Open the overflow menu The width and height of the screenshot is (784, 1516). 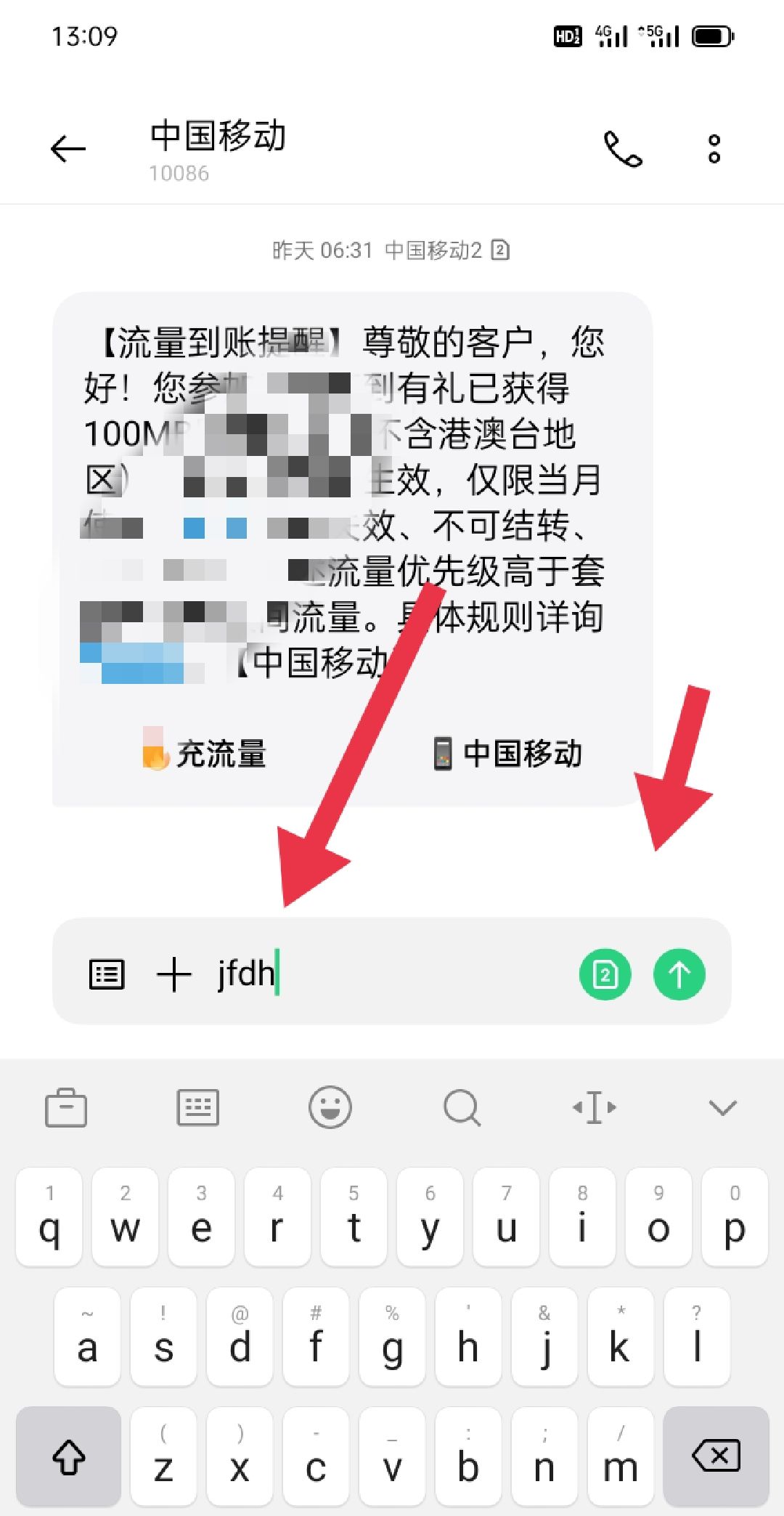(x=714, y=149)
